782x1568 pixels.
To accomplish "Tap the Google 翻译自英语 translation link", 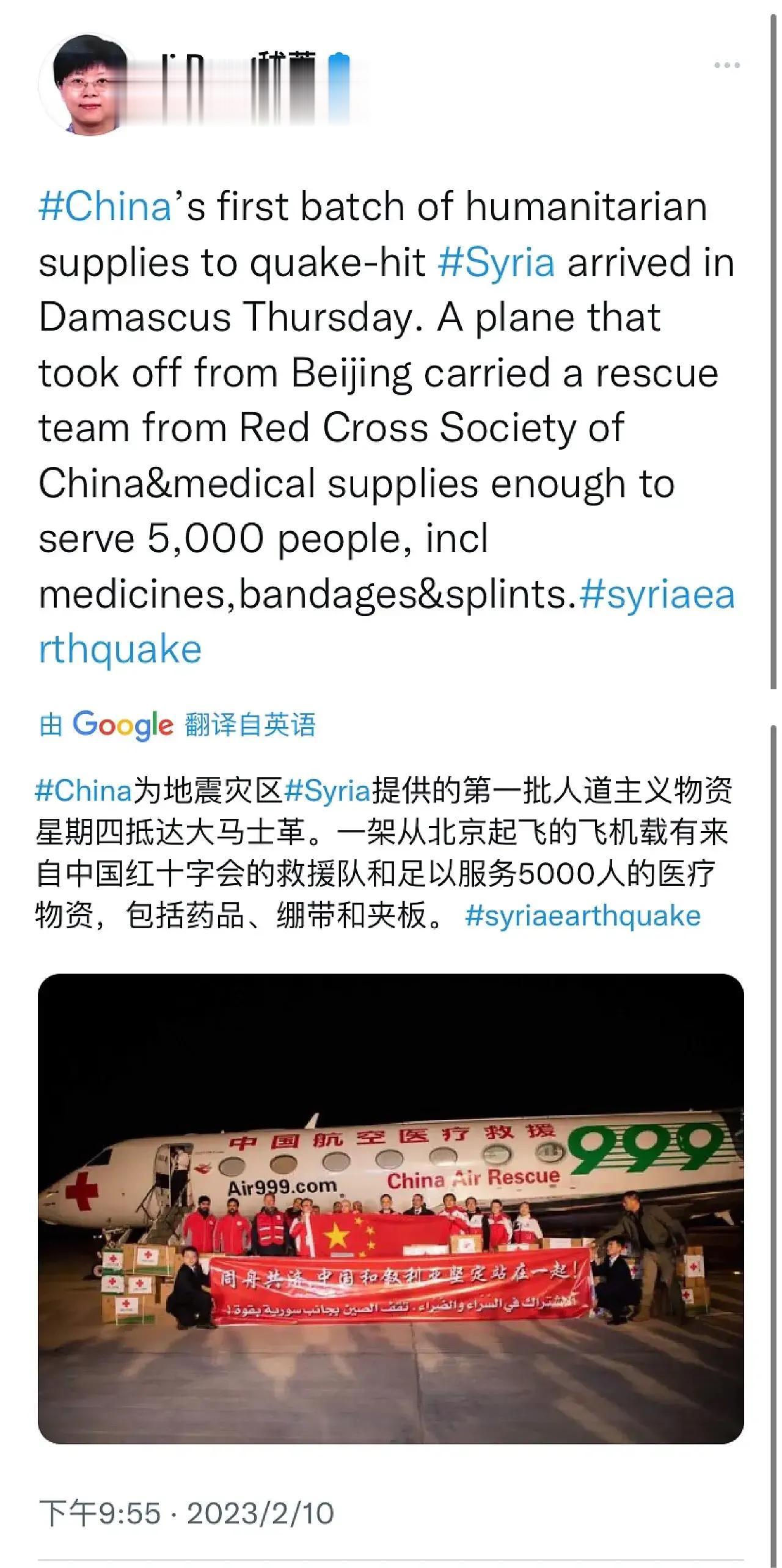I will point(177,725).
